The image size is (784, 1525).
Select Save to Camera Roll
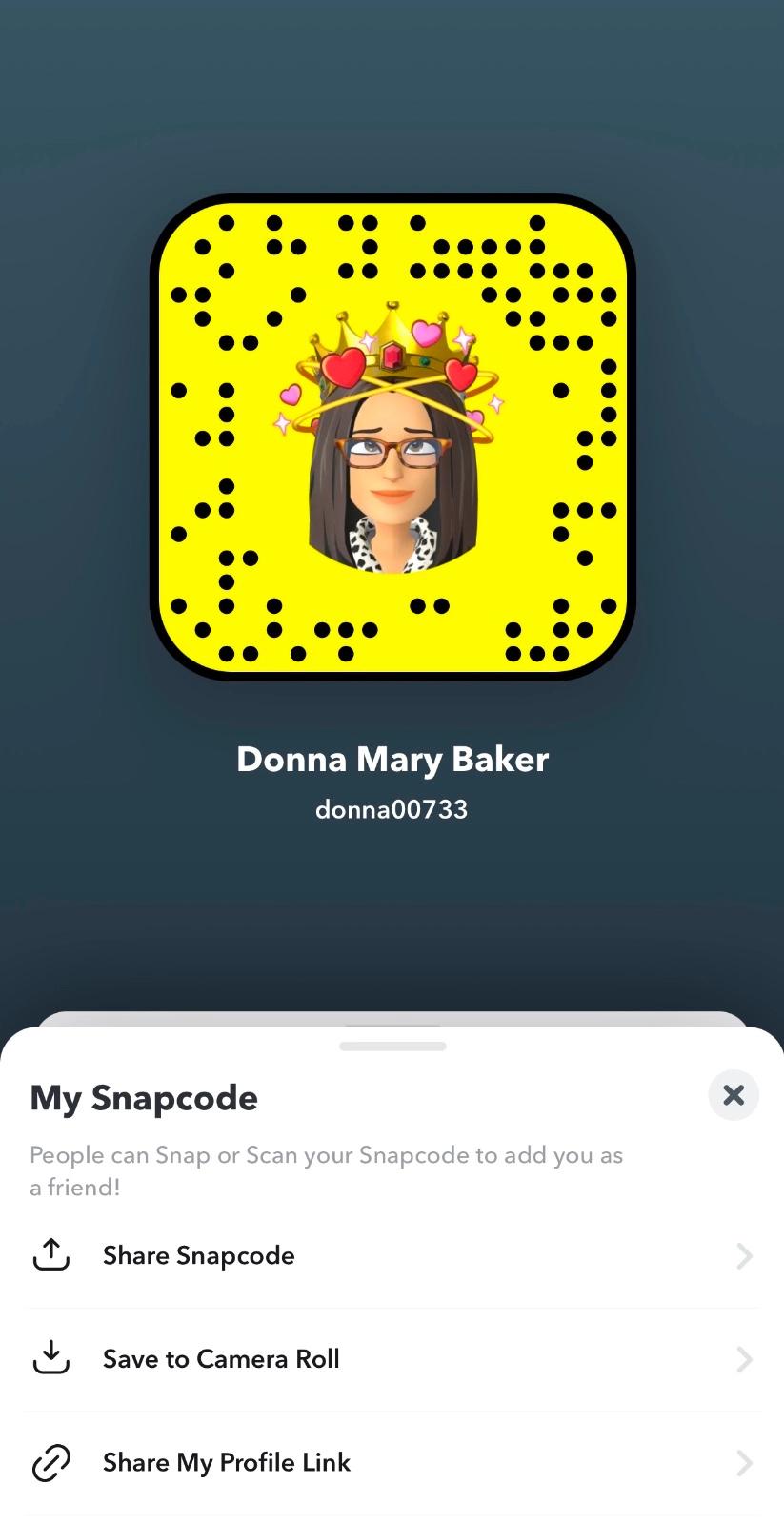point(221,1358)
